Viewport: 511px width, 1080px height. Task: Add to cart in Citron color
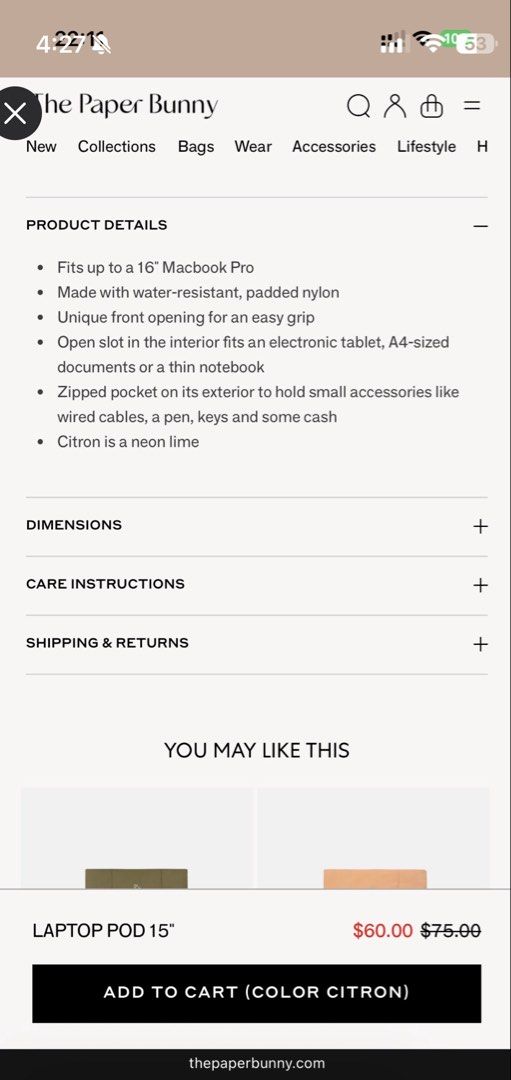click(x=257, y=993)
